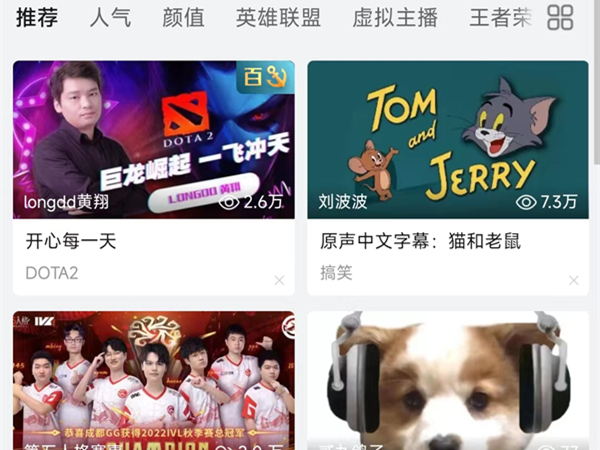Dismiss the 开心每一天 stream card
This screenshot has width=600, height=450.
click(x=279, y=281)
